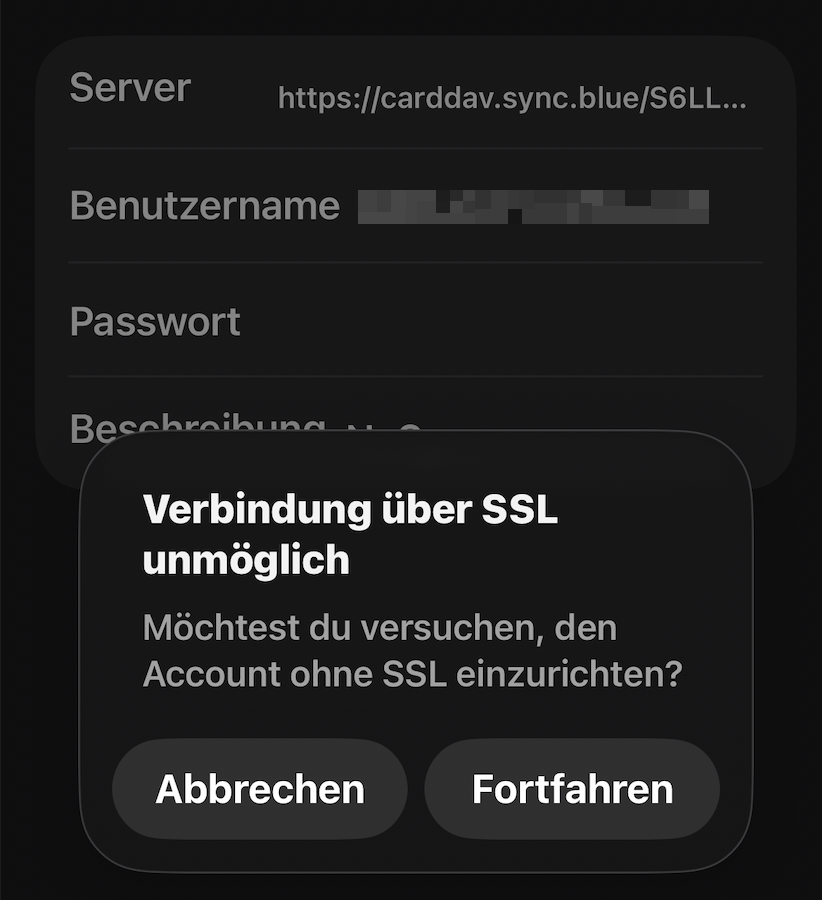This screenshot has height=900, width=822.
Task: Select the Passwort field
Action: coord(500,322)
